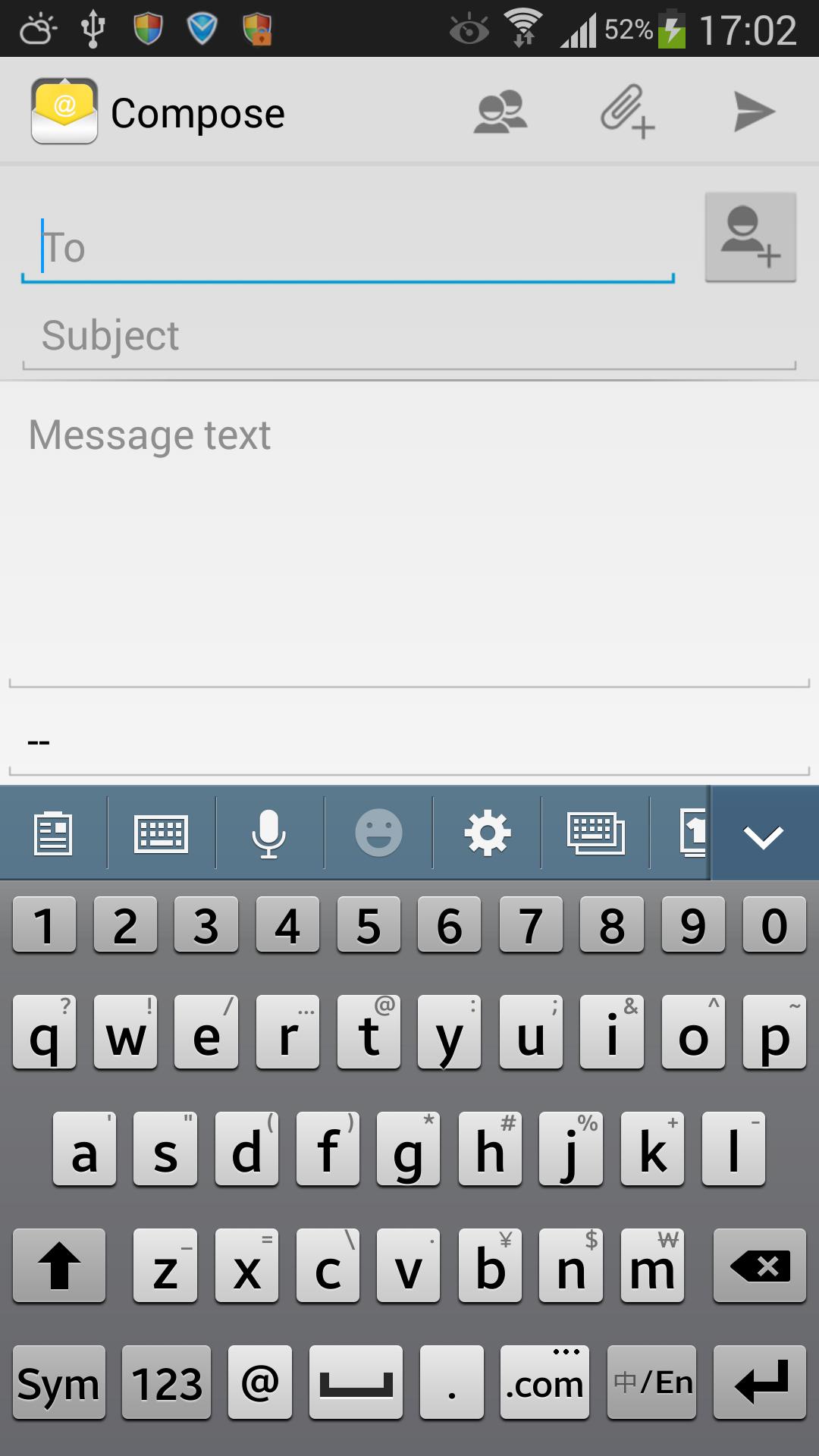Send the composed email
819x1456 pixels.
pos(754,112)
